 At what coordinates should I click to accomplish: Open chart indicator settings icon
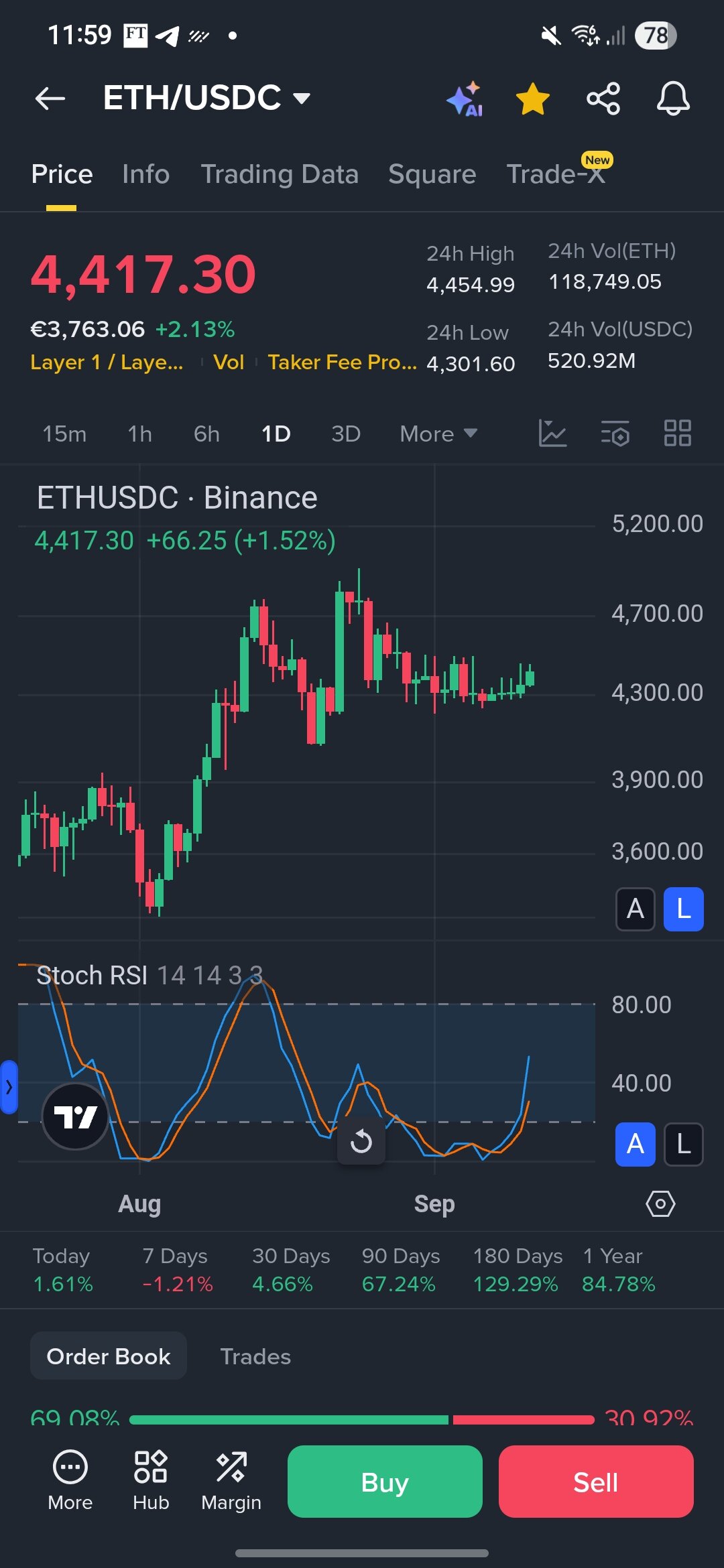click(615, 434)
